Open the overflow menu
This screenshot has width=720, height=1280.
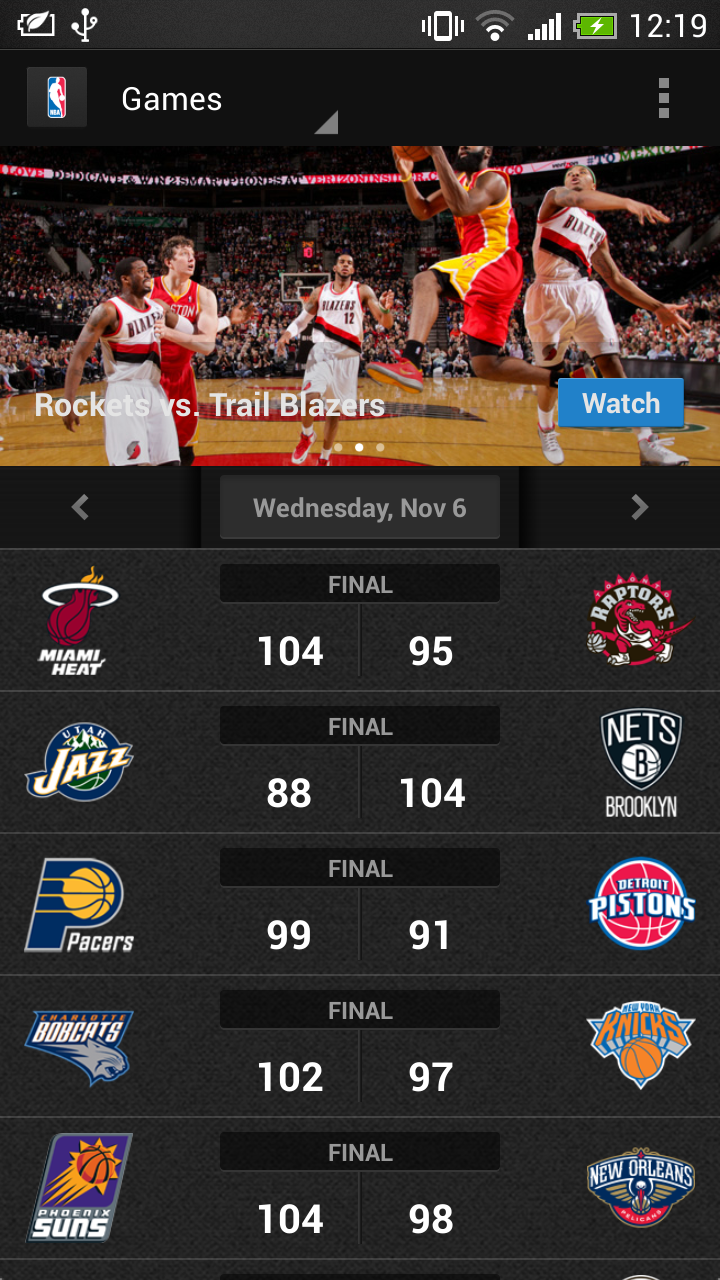coord(663,98)
